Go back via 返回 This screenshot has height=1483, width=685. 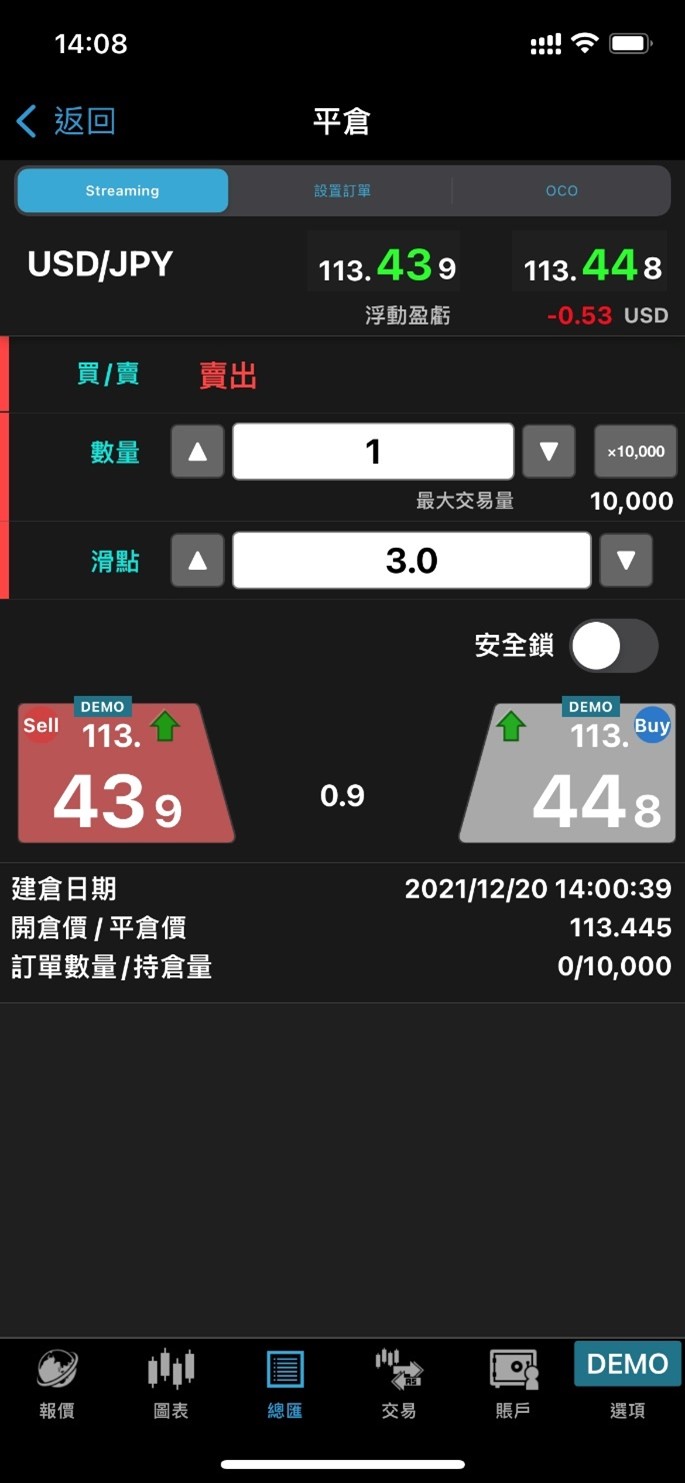[x=67, y=122]
